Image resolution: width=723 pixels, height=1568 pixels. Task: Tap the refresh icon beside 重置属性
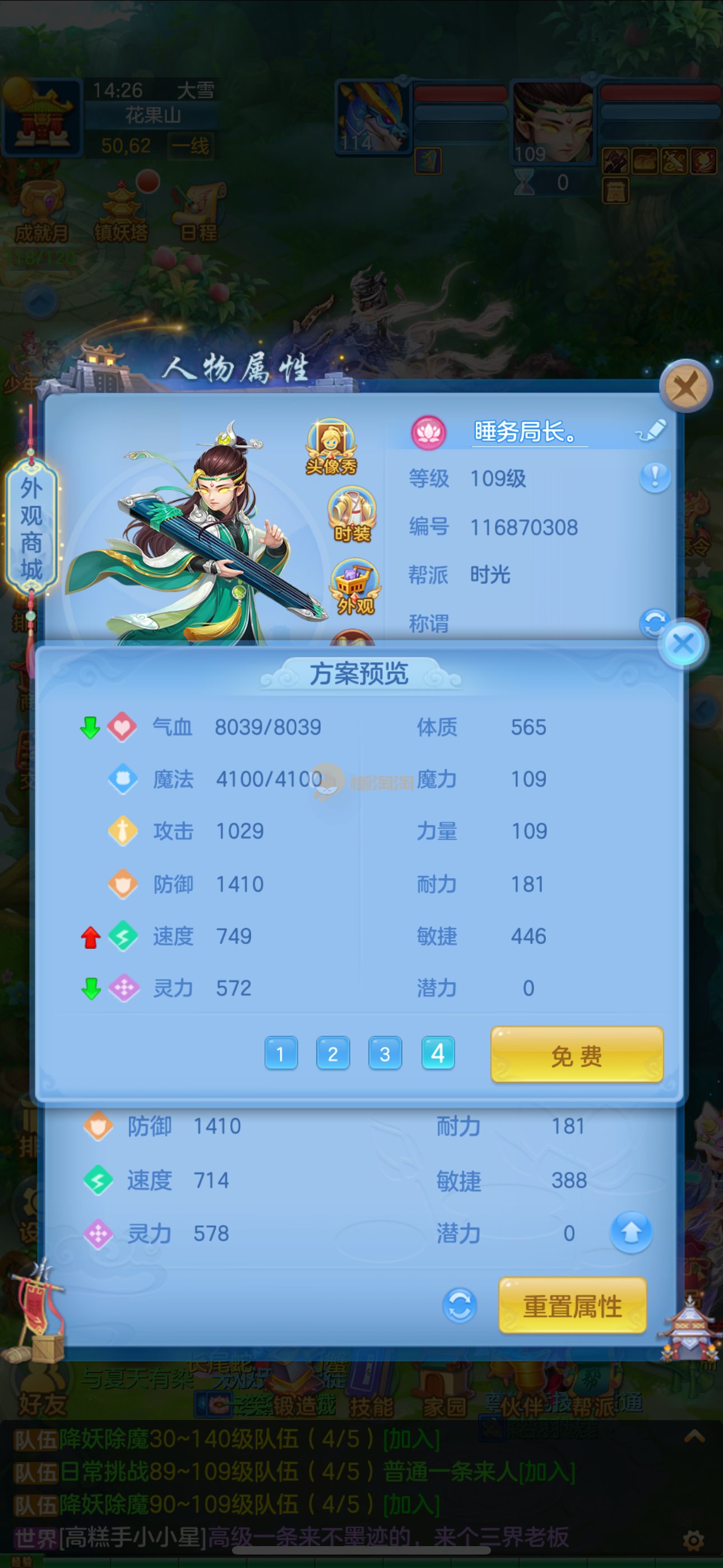(x=459, y=1306)
